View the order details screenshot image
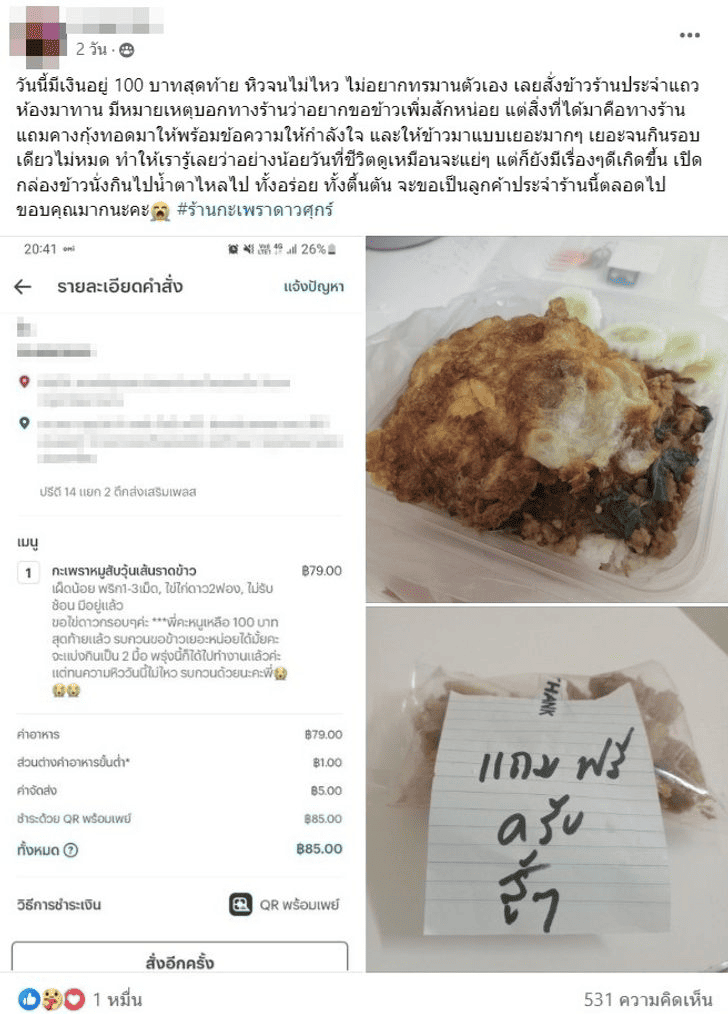 (x=180, y=600)
